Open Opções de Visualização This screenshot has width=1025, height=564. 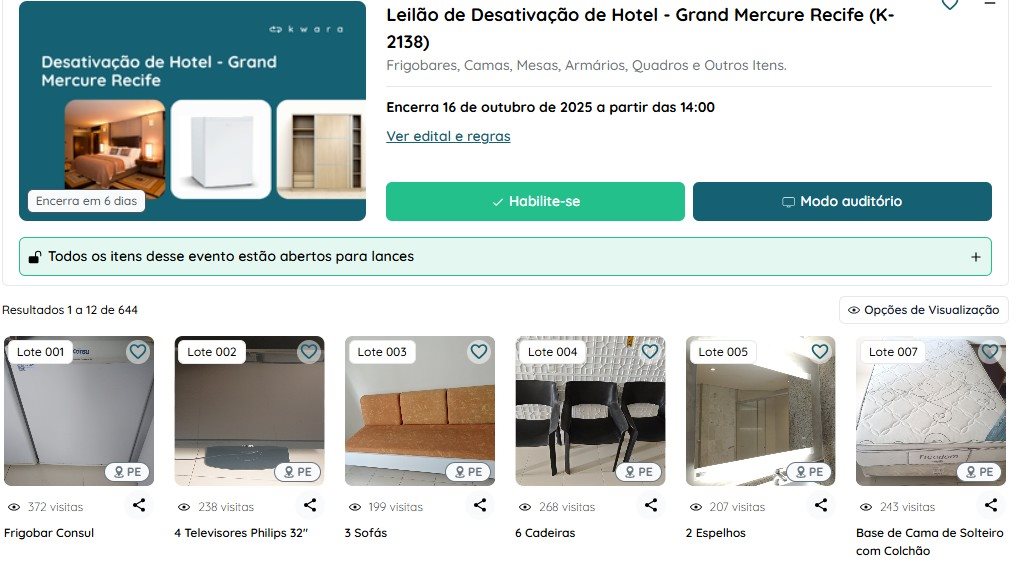[923, 310]
